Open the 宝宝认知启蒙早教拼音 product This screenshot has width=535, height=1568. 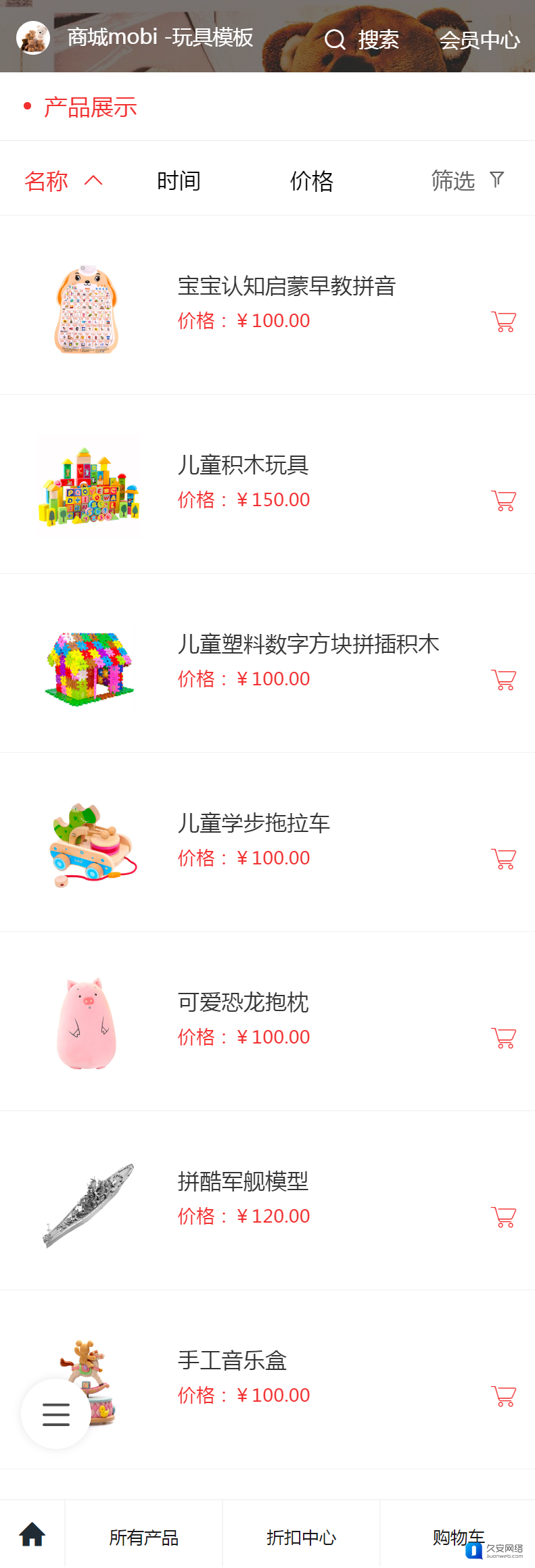pos(286,287)
